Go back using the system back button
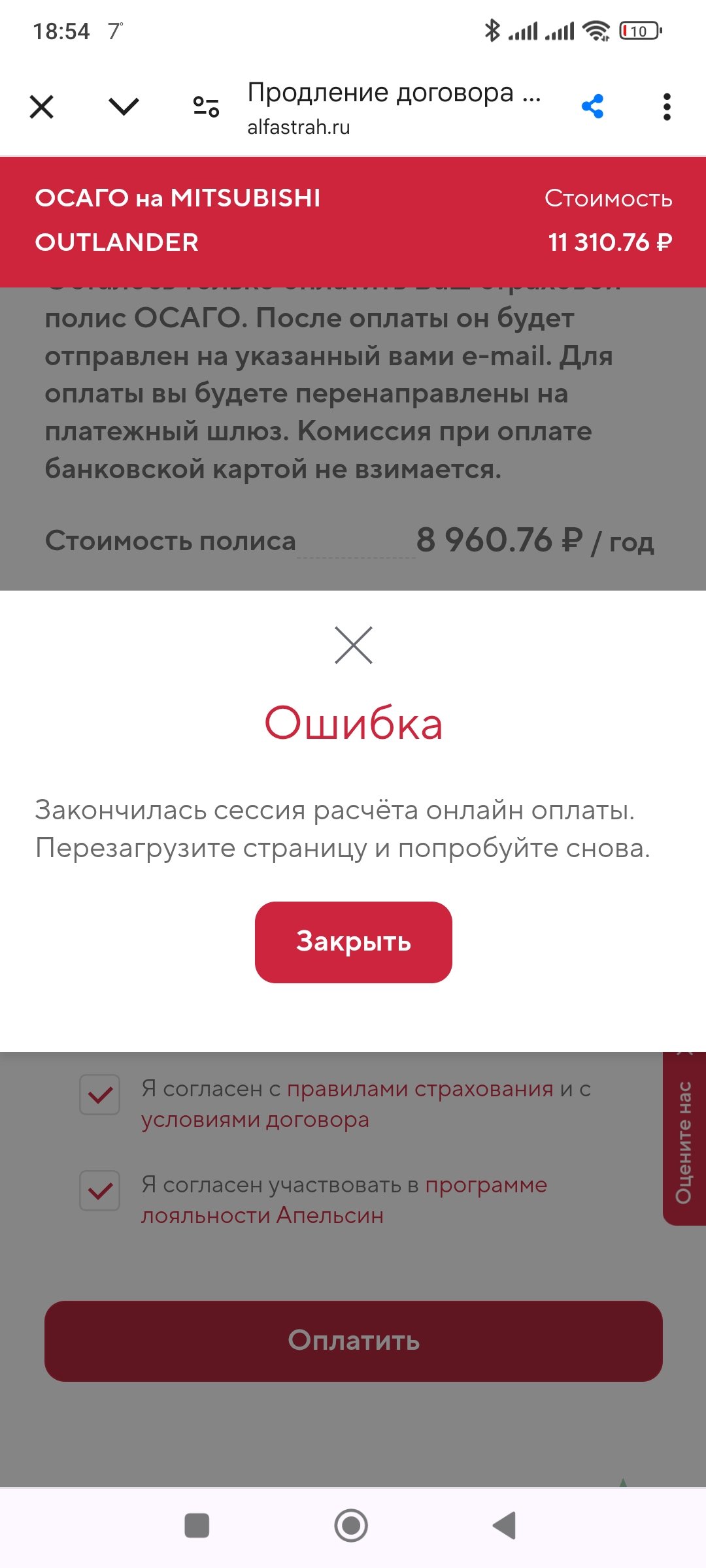The width and height of the screenshot is (706, 1568). [x=504, y=1526]
